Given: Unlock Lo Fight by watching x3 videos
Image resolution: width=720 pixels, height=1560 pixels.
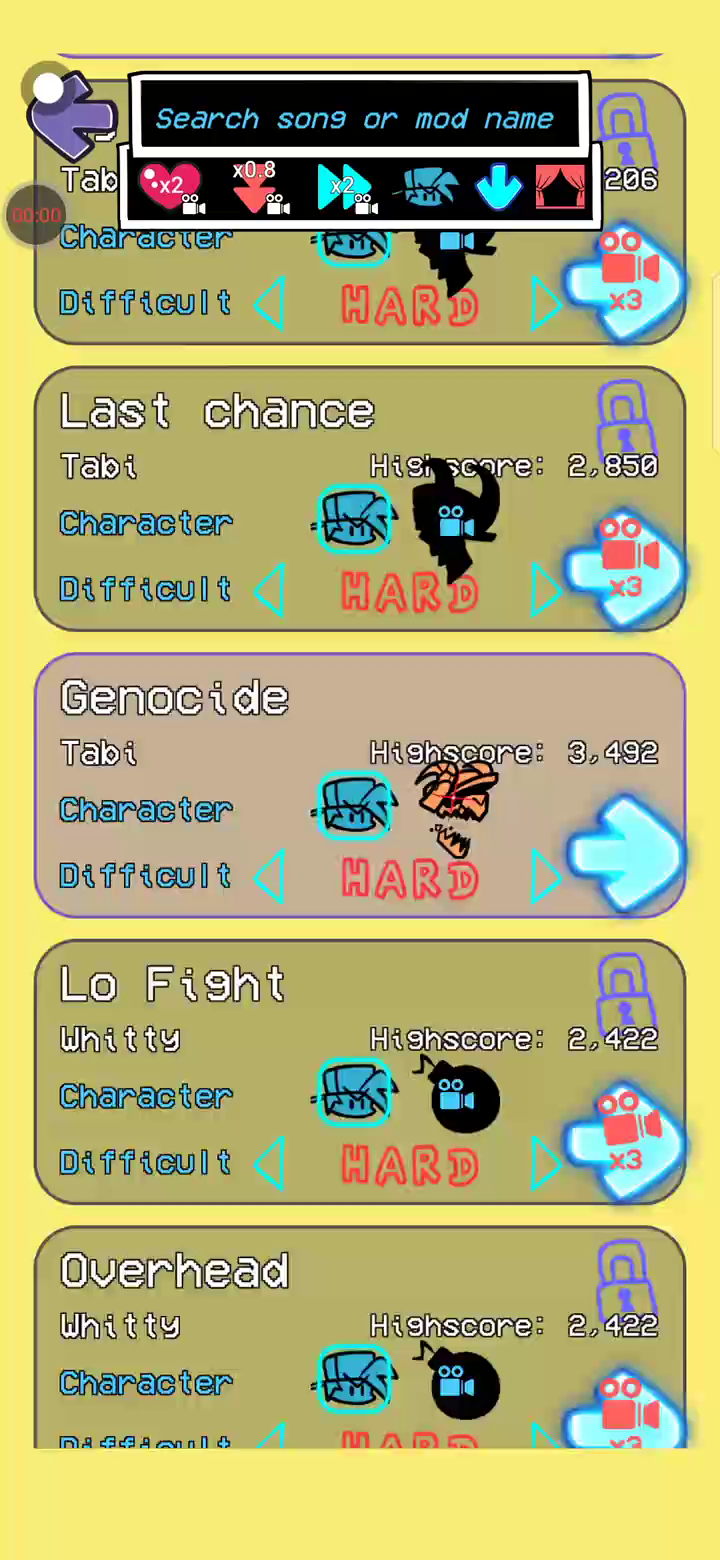Looking at the screenshot, I should tap(624, 1142).
